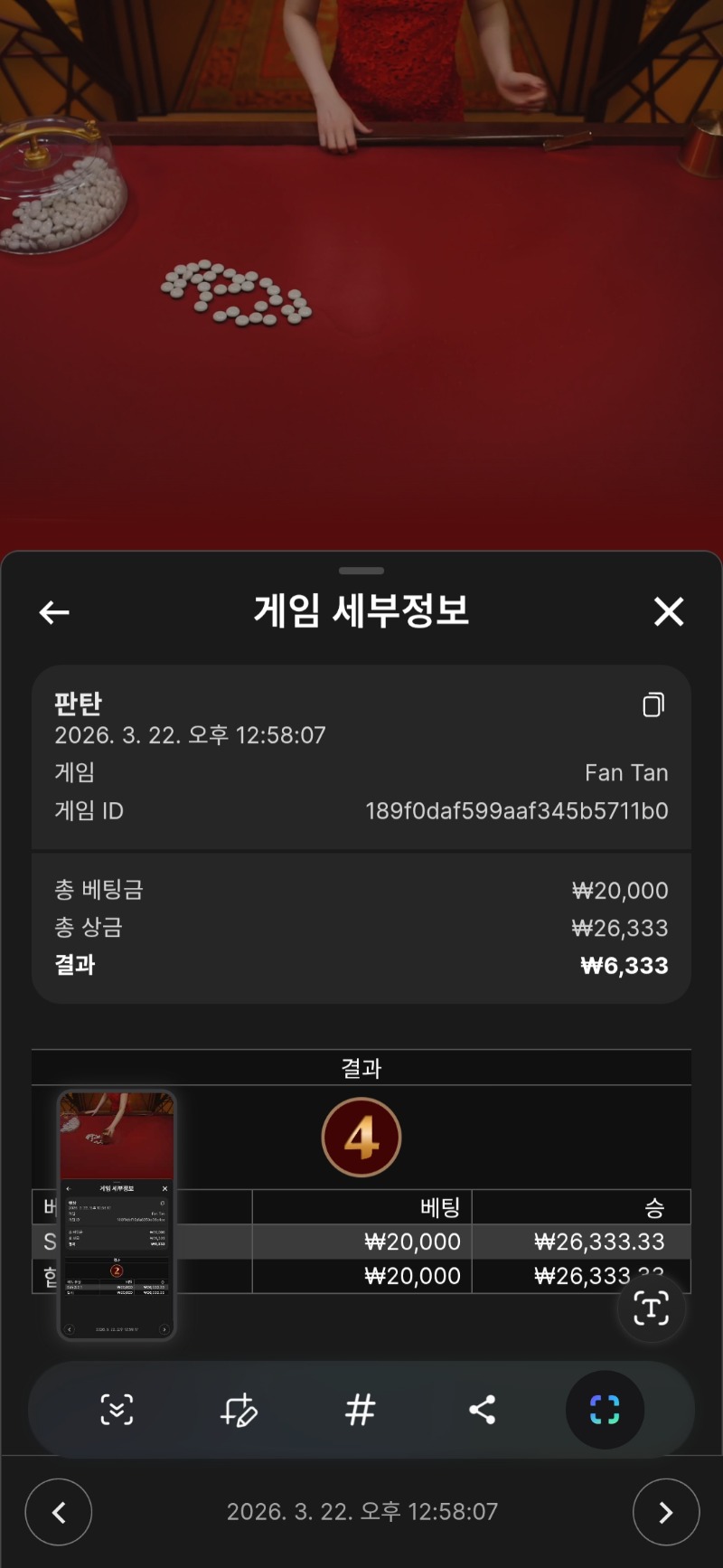Image resolution: width=723 pixels, height=1568 pixels.
Task: Close the game details panel
Action: pyautogui.click(x=669, y=612)
